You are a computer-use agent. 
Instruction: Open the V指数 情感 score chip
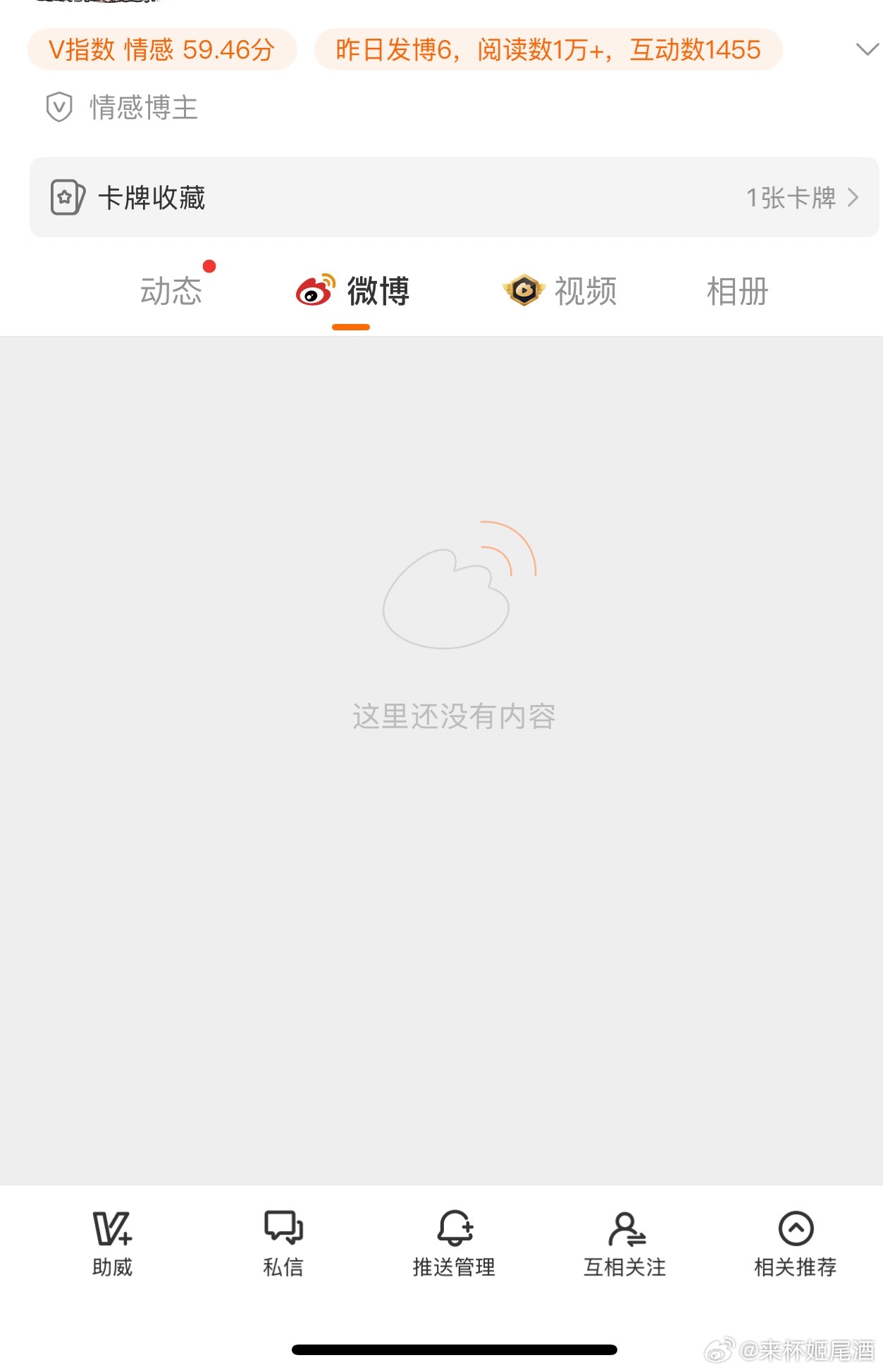(161, 50)
